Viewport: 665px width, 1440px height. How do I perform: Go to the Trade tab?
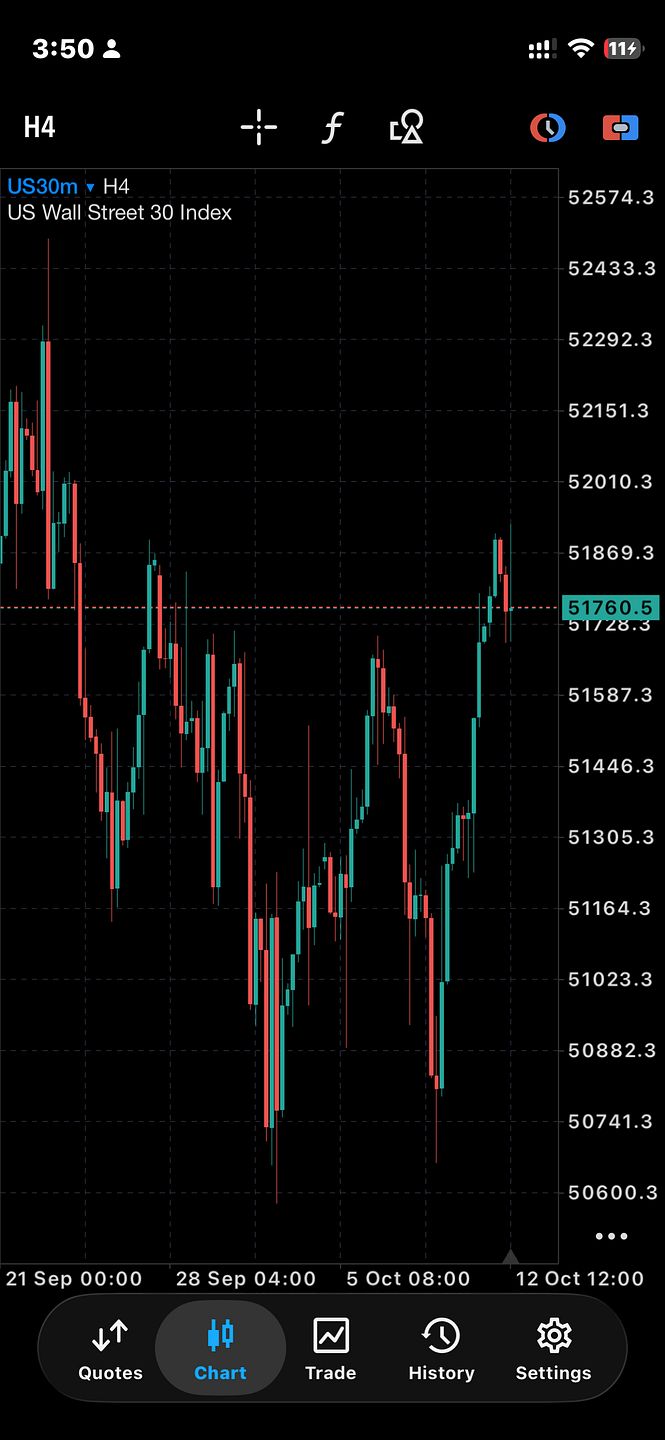[x=330, y=1350]
